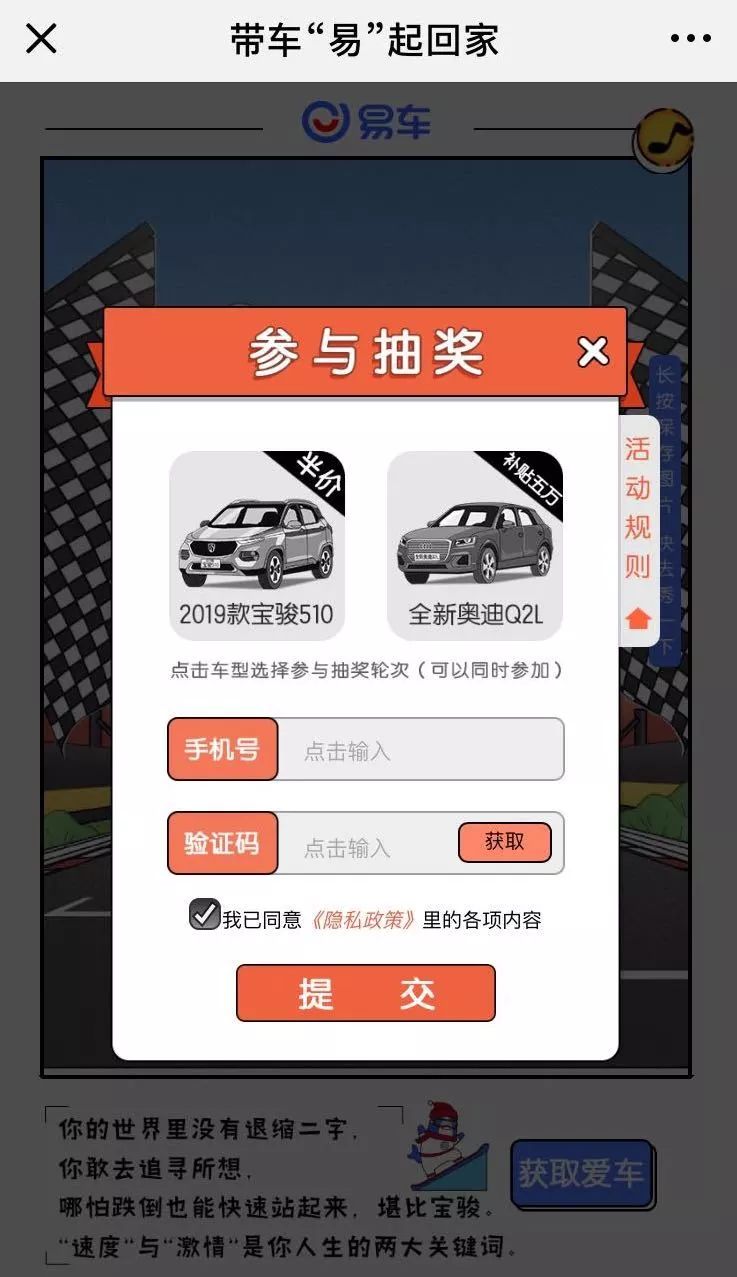Viewport: 737px width, 1277px height.
Task: Select the 2019款宝骏510 car card
Action: 257,545
